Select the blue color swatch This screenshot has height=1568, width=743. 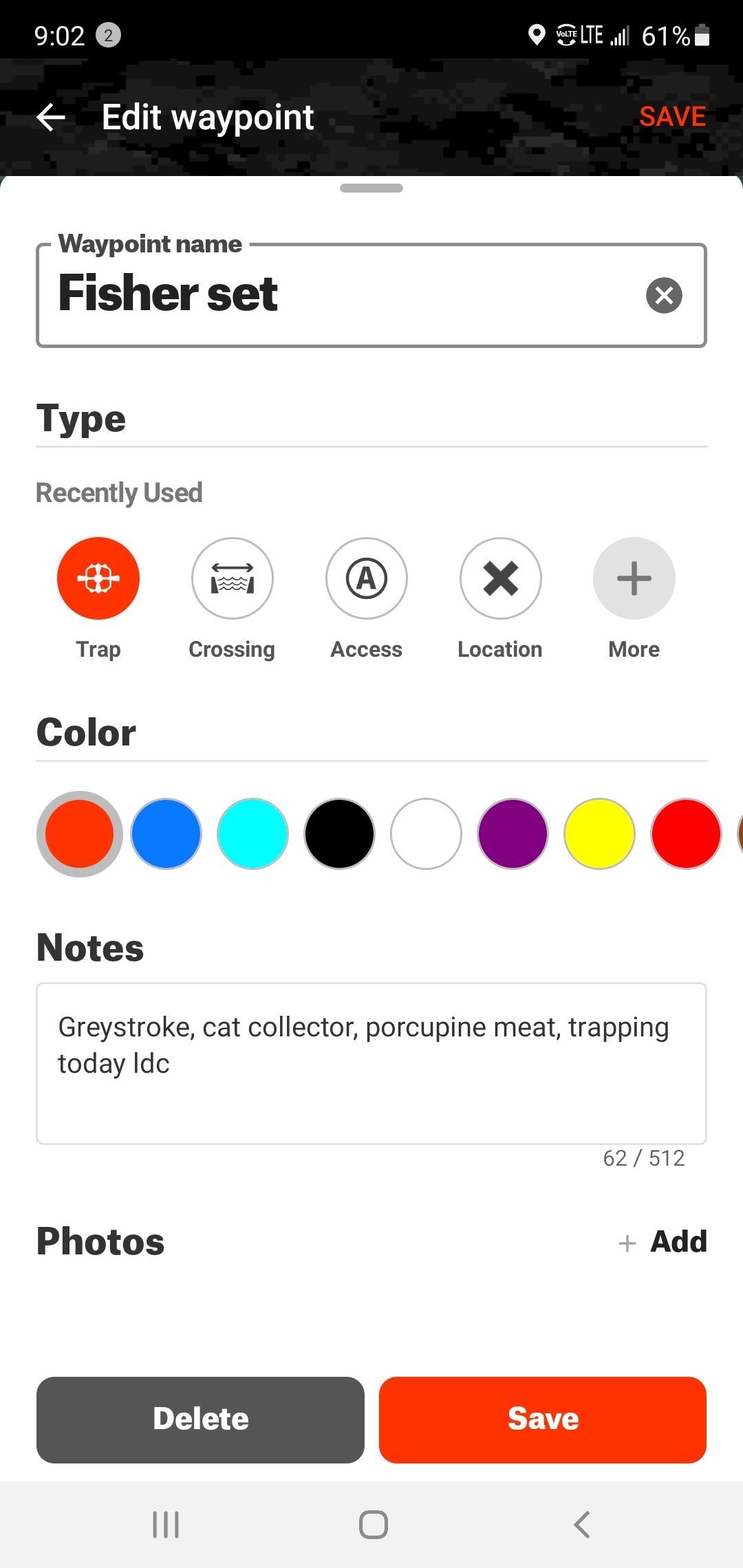(166, 834)
